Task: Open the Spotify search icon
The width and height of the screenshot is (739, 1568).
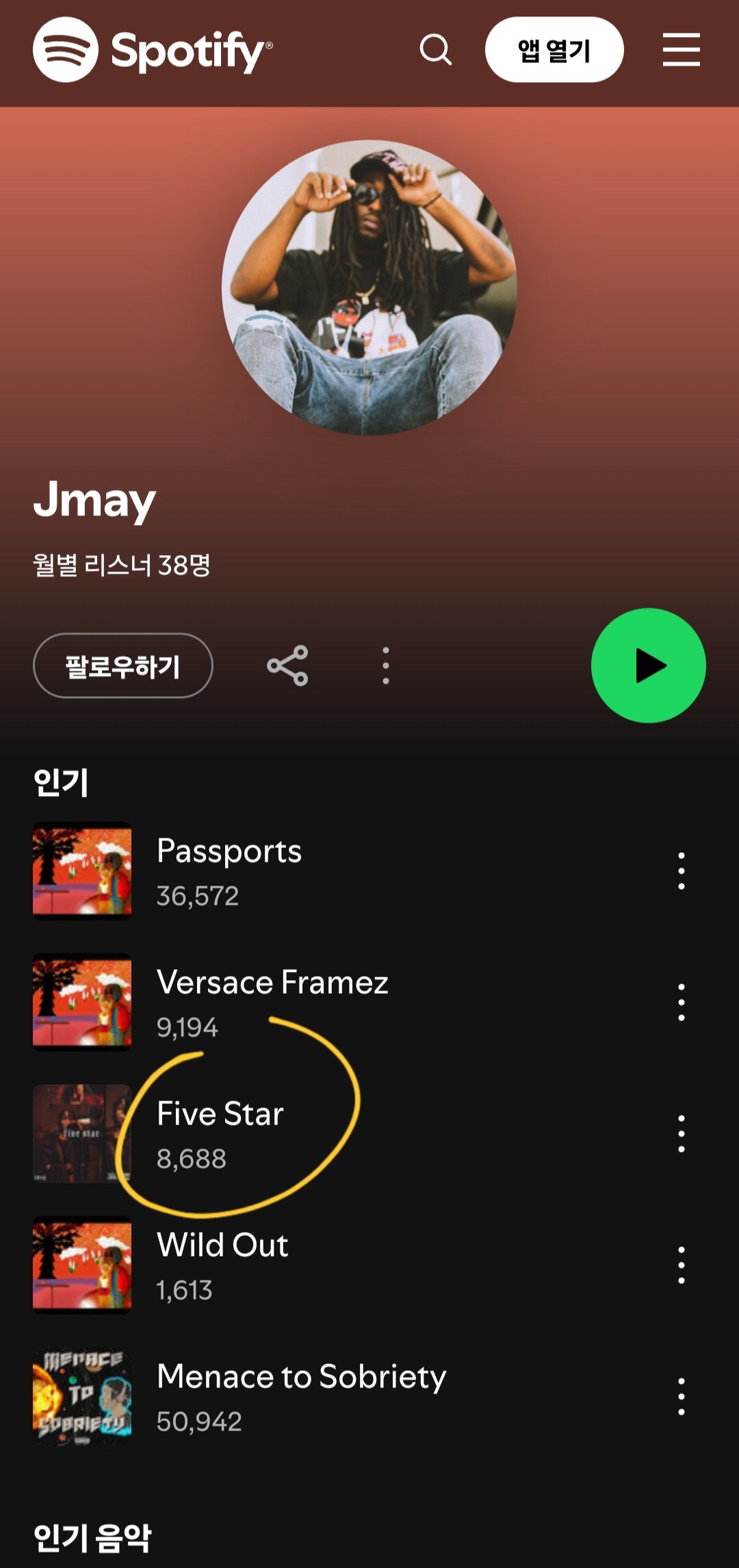Action: point(436,50)
